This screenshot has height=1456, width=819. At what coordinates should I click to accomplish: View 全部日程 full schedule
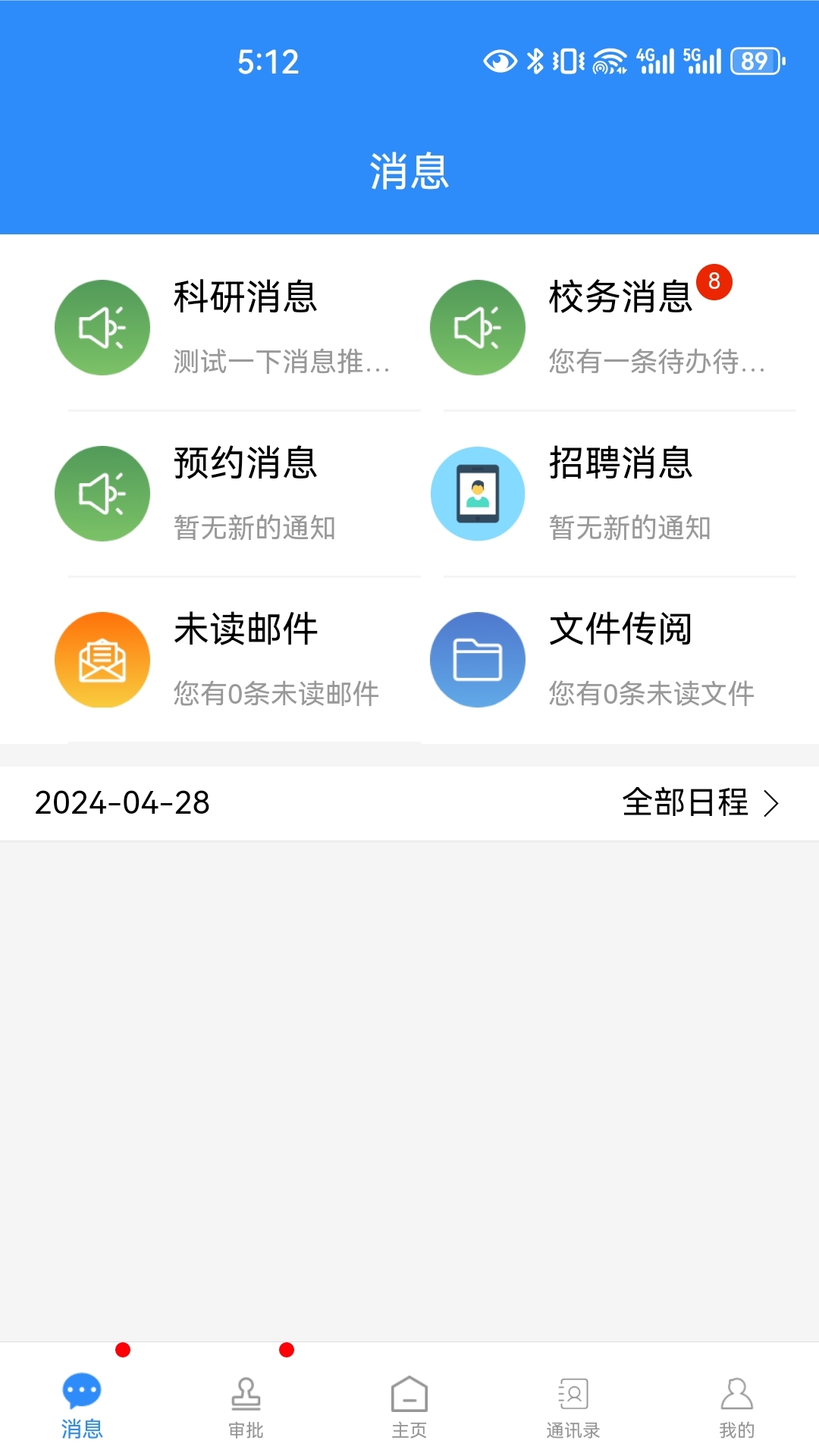coord(699,803)
